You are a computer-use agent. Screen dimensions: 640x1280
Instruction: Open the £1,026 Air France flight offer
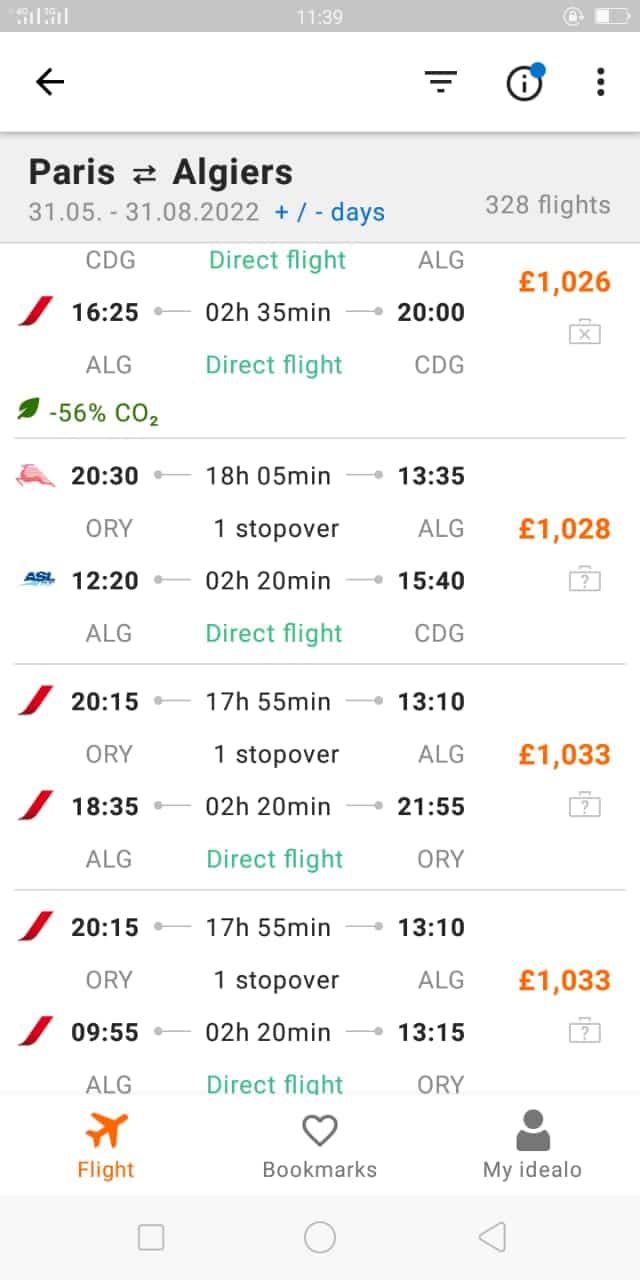click(x=320, y=340)
